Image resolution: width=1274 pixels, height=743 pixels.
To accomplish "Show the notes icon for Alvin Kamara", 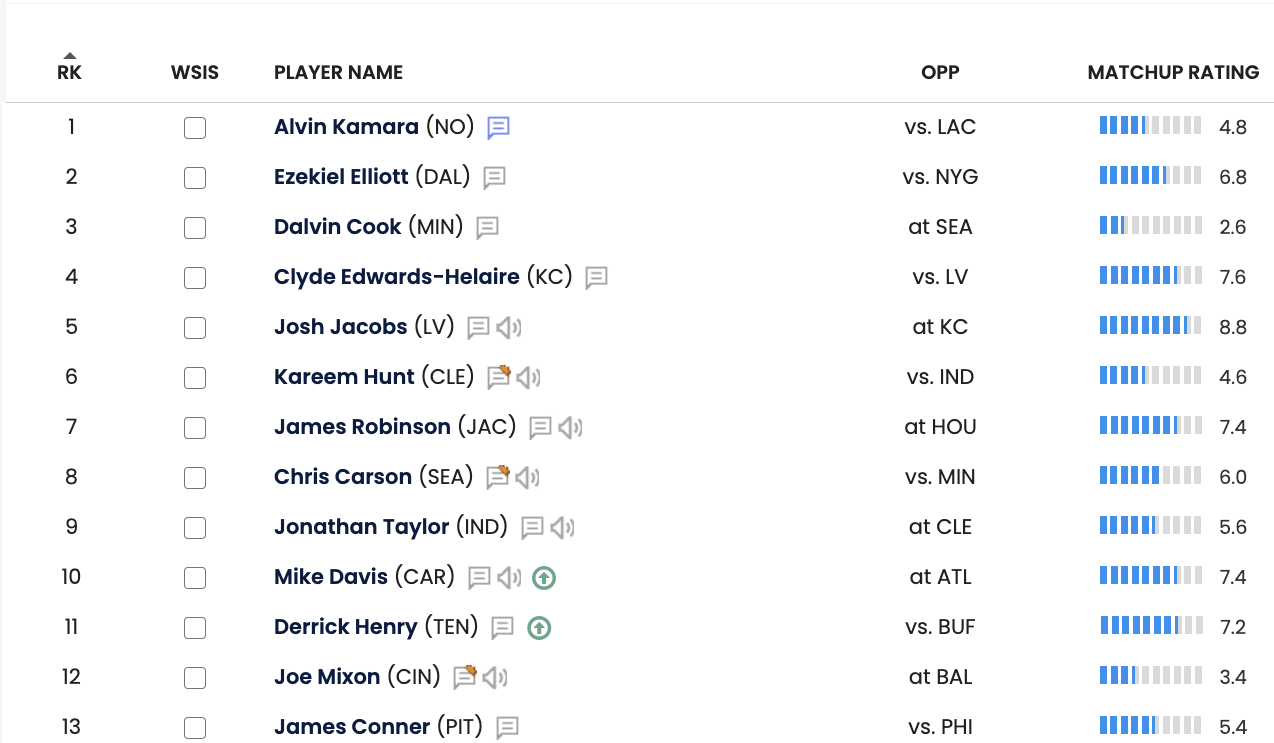I will pos(498,128).
